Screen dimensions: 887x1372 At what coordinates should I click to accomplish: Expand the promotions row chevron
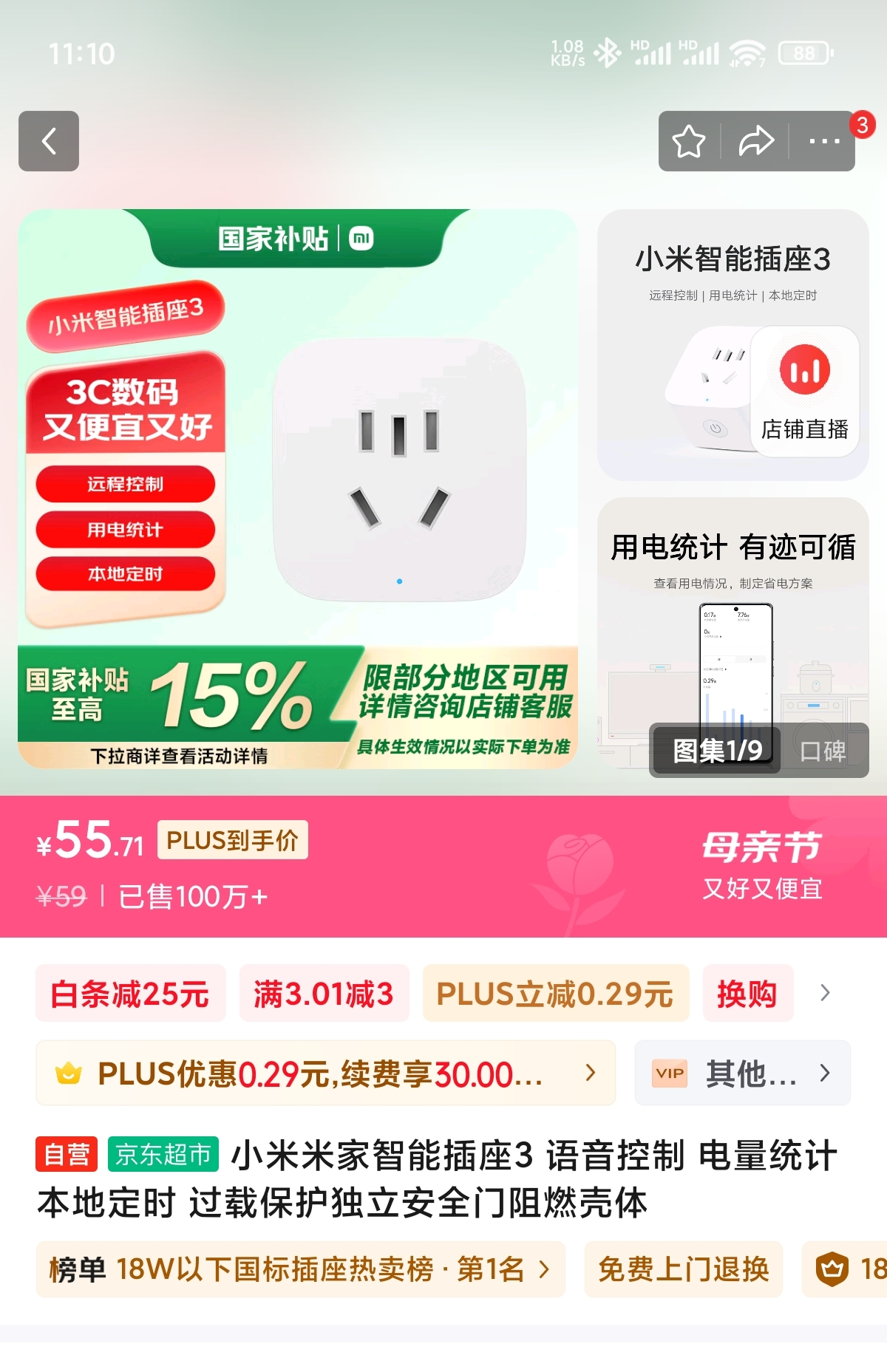pyautogui.click(x=826, y=994)
